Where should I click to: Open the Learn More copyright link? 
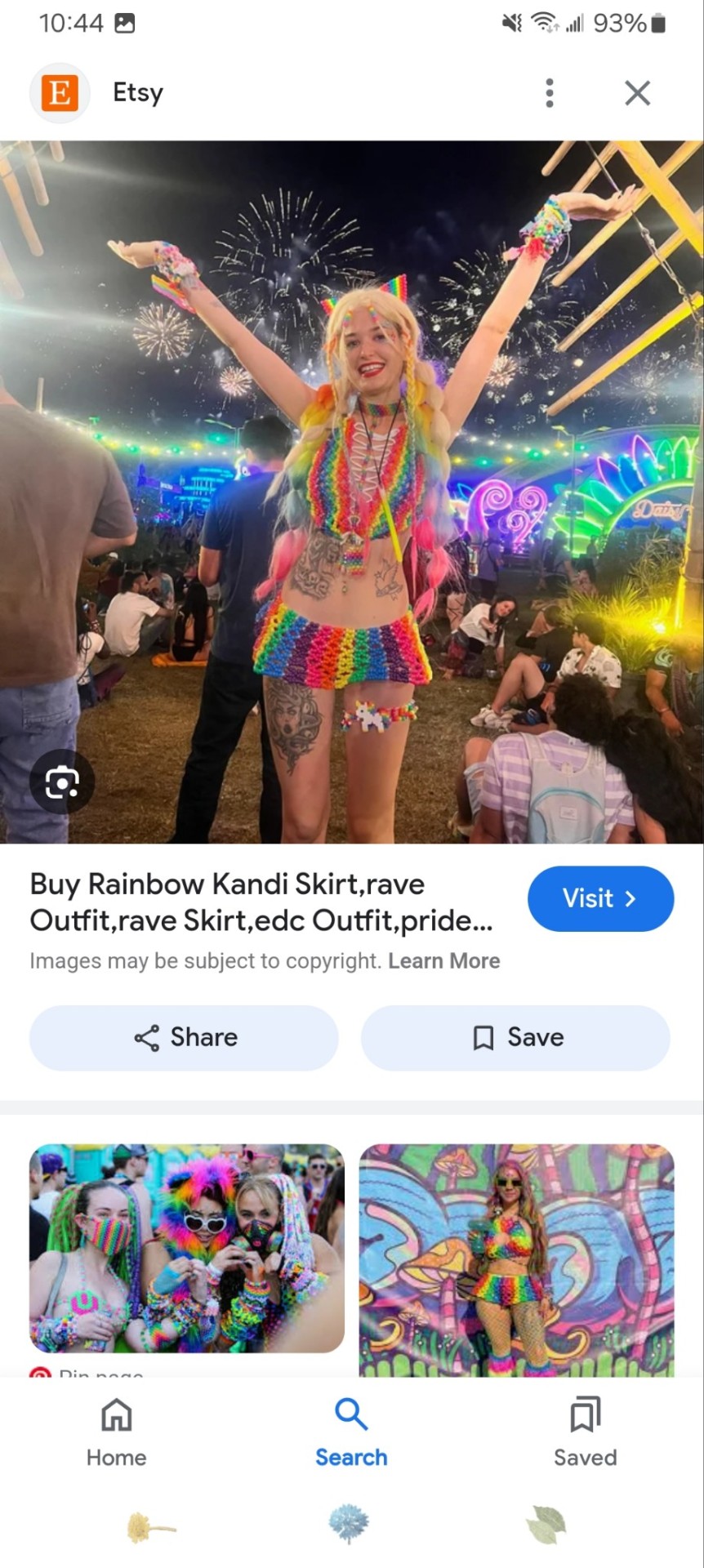click(x=443, y=961)
